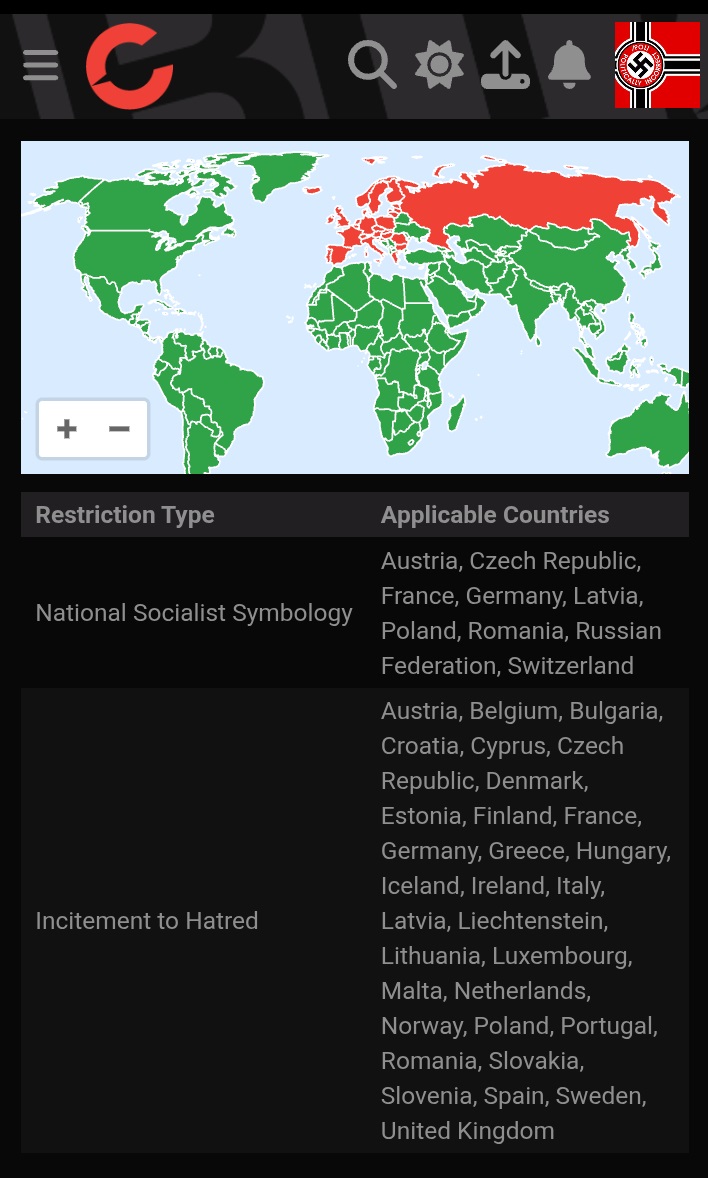Open the profile avatar menu
The image size is (708, 1178).
pos(657,65)
